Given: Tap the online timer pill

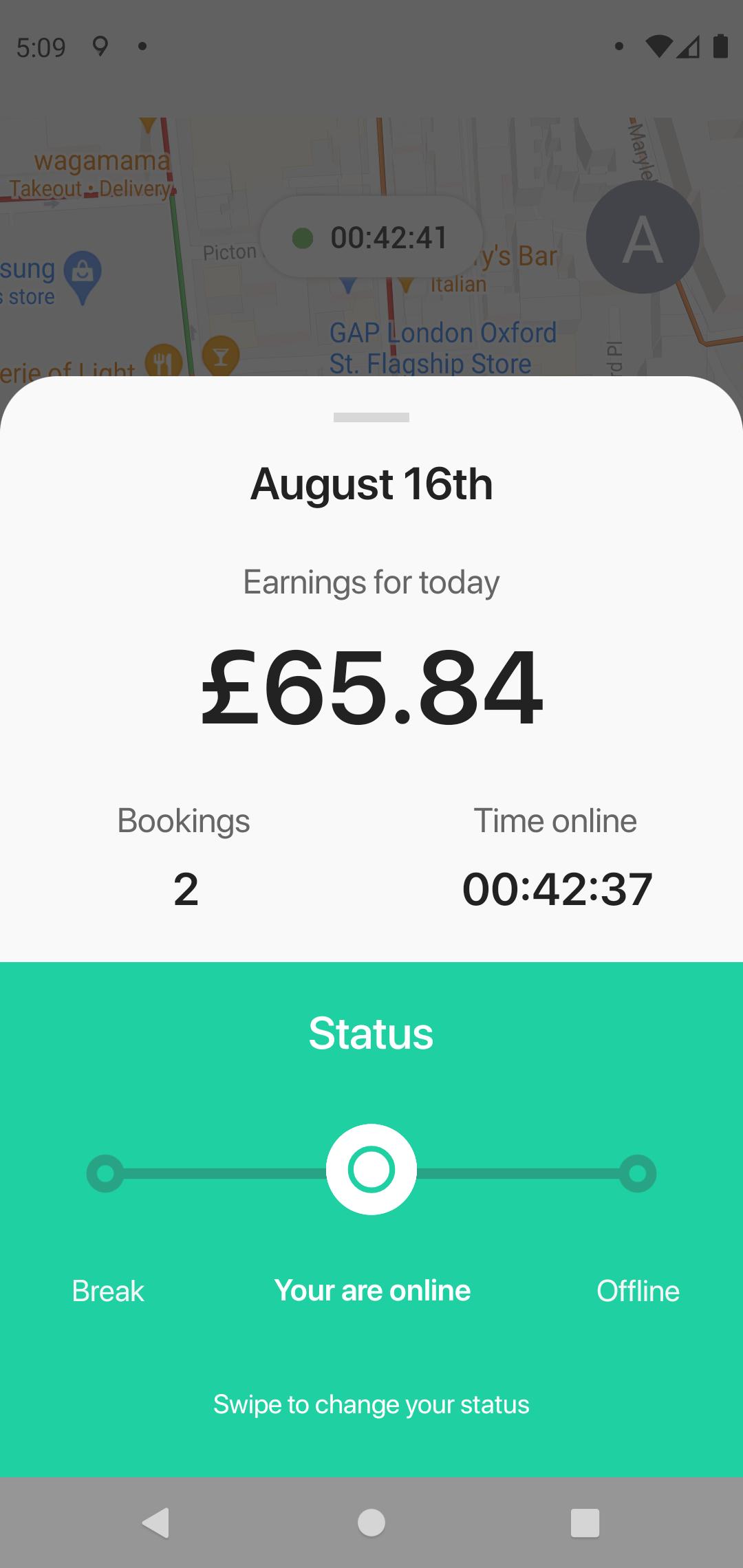Looking at the screenshot, I should click(x=371, y=237).
